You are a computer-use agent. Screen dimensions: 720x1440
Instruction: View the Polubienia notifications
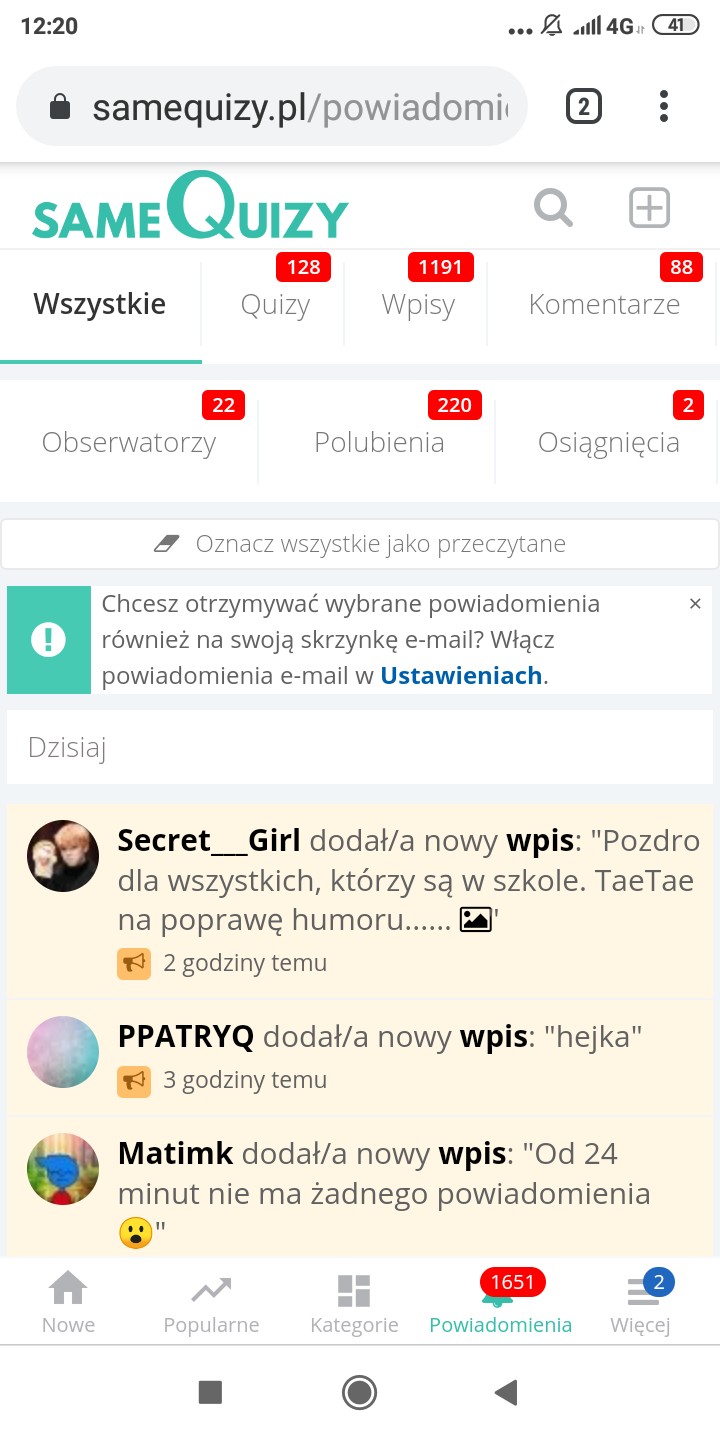click(x=379, y=442)
